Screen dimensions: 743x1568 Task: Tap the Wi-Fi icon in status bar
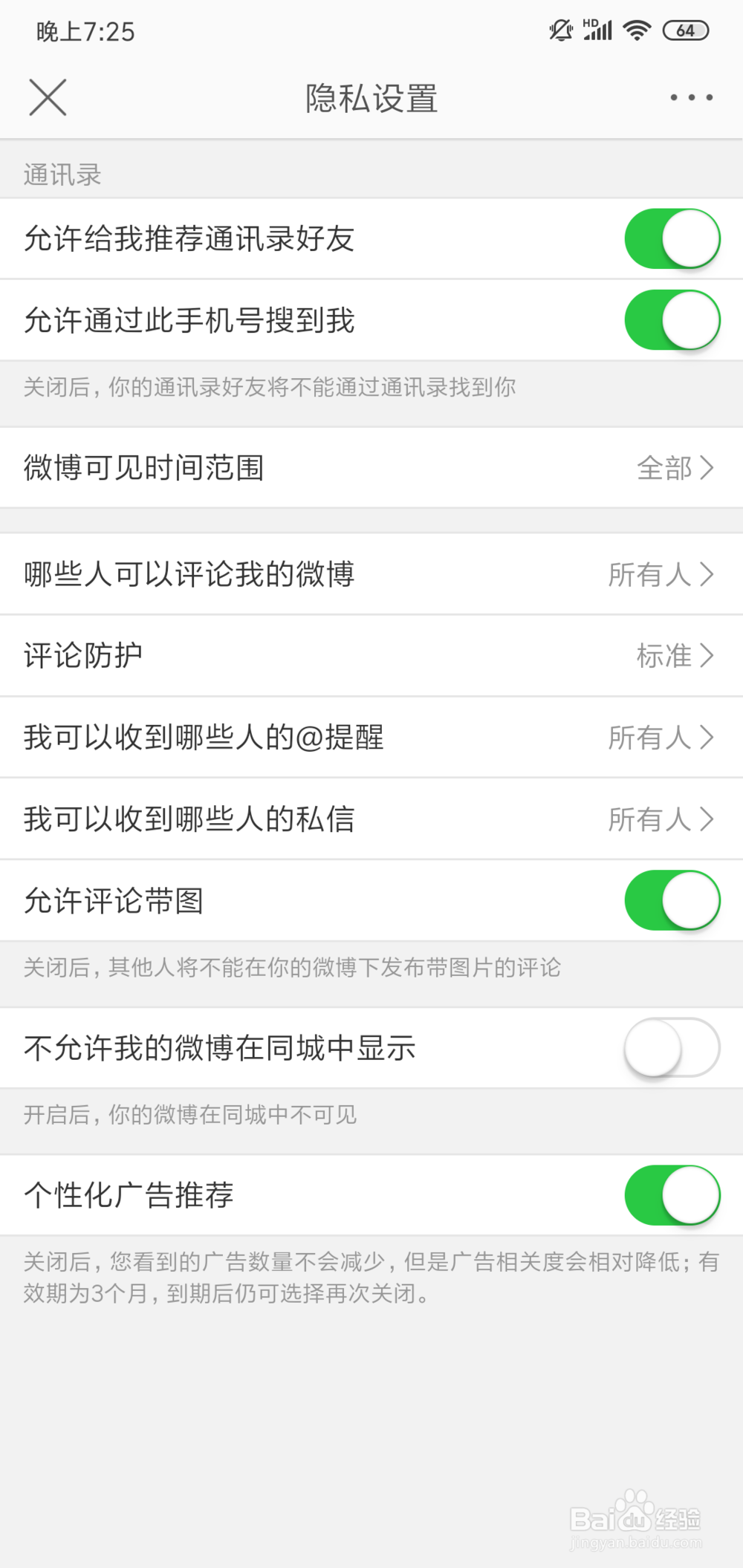[636, 30]
